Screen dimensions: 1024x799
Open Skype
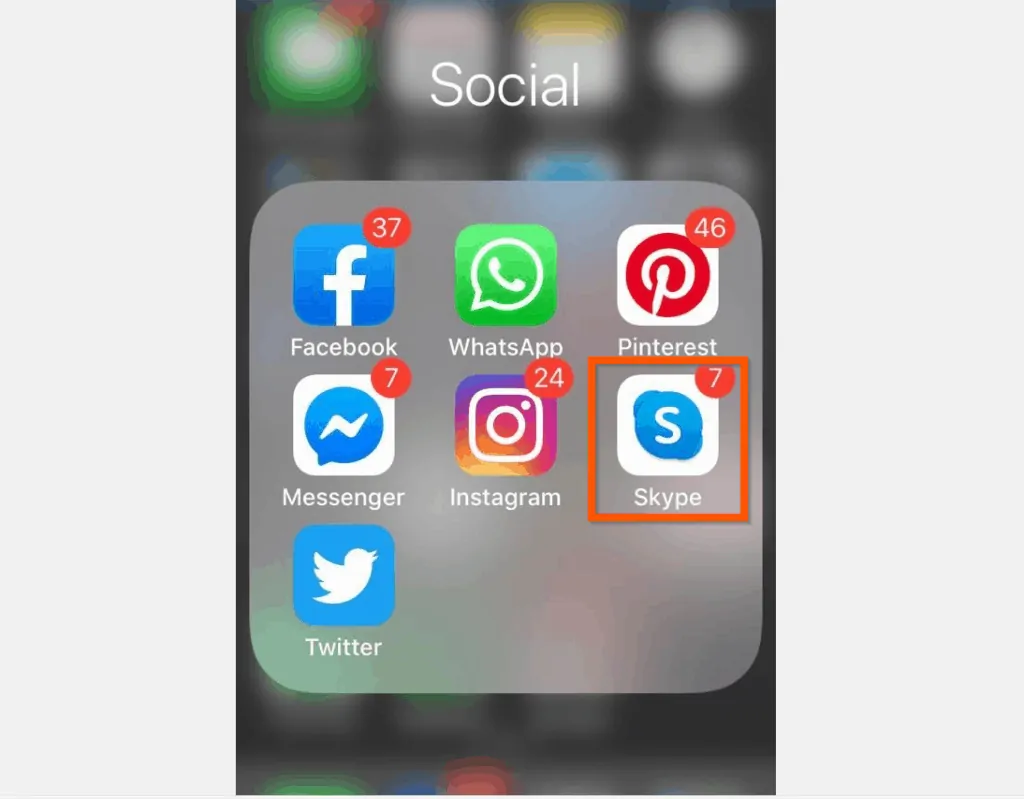(667, 425)
